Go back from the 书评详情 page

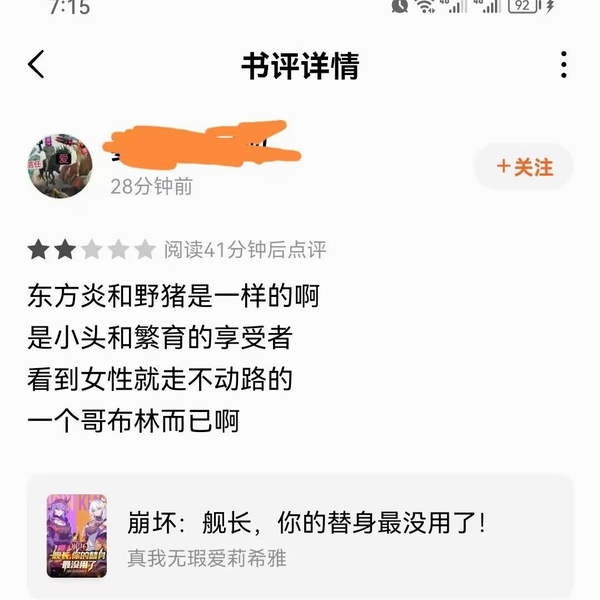click(x=37, y=66)
